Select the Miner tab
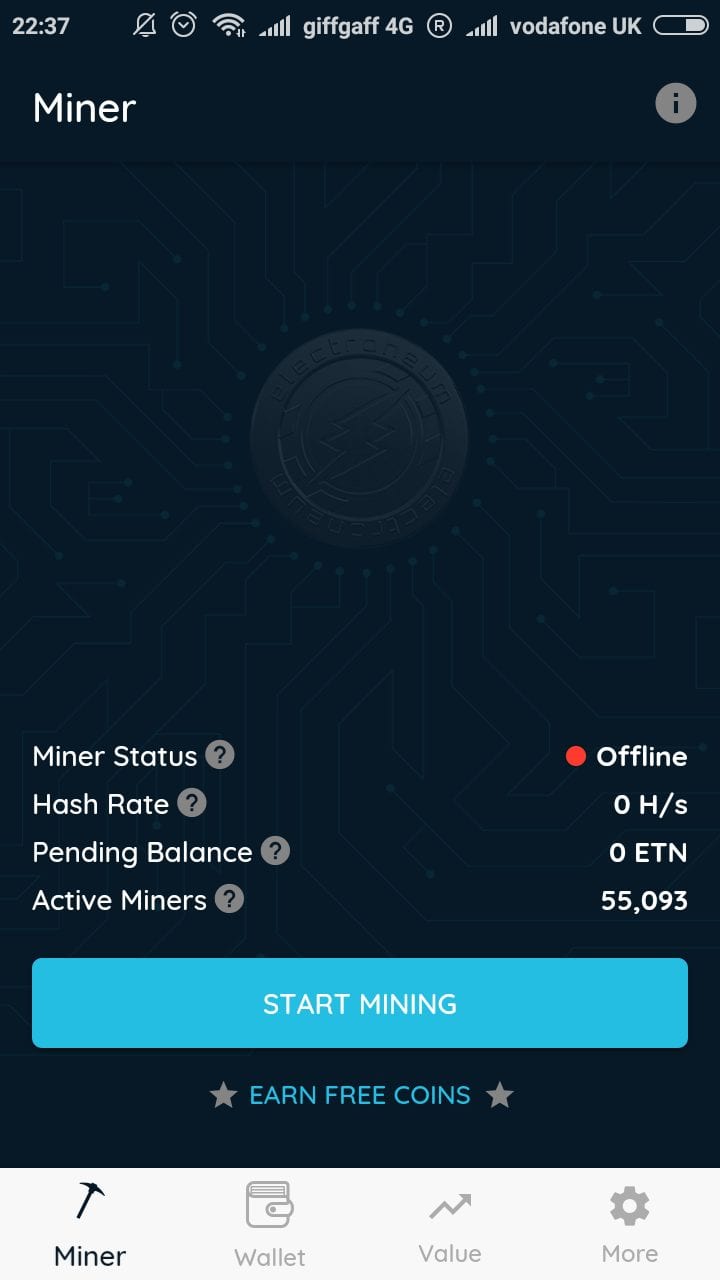Screen dimensions: 720x1280 (x=90, y=1224)
